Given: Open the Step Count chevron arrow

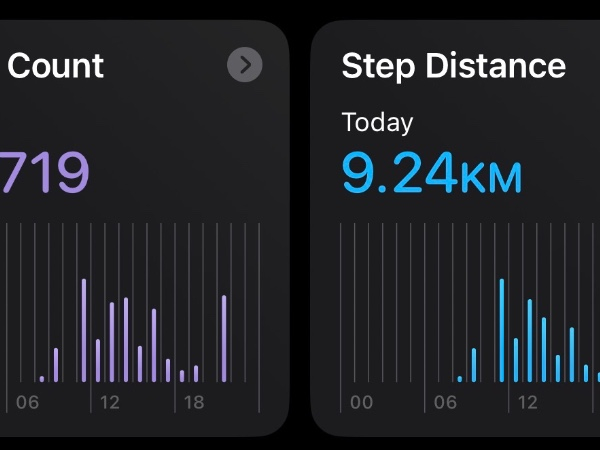Looking at the screenshot, I should pyautogui.click(x=245, y=65).
